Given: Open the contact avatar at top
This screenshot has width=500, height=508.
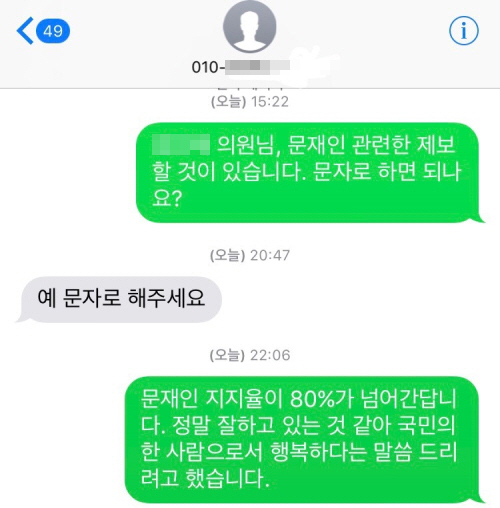Looking at the screenshot, I should pyautogui.click(x=250, y=26).
